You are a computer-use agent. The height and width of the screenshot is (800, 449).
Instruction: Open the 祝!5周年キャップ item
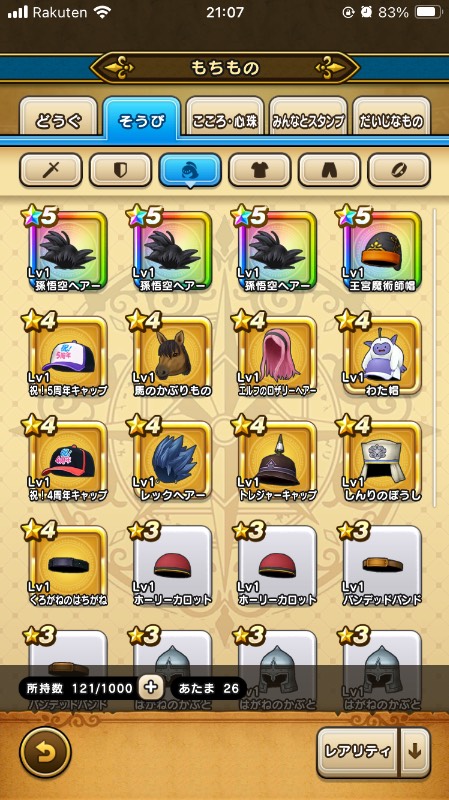[x=68, y=356]
